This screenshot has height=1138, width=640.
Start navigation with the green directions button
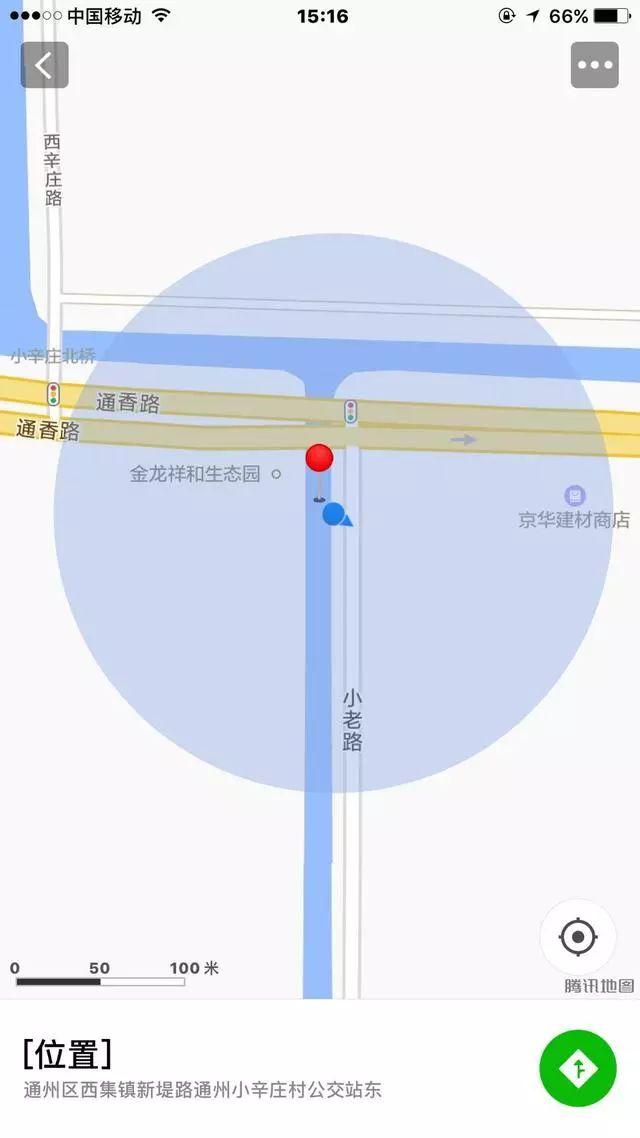[577, 1068]
